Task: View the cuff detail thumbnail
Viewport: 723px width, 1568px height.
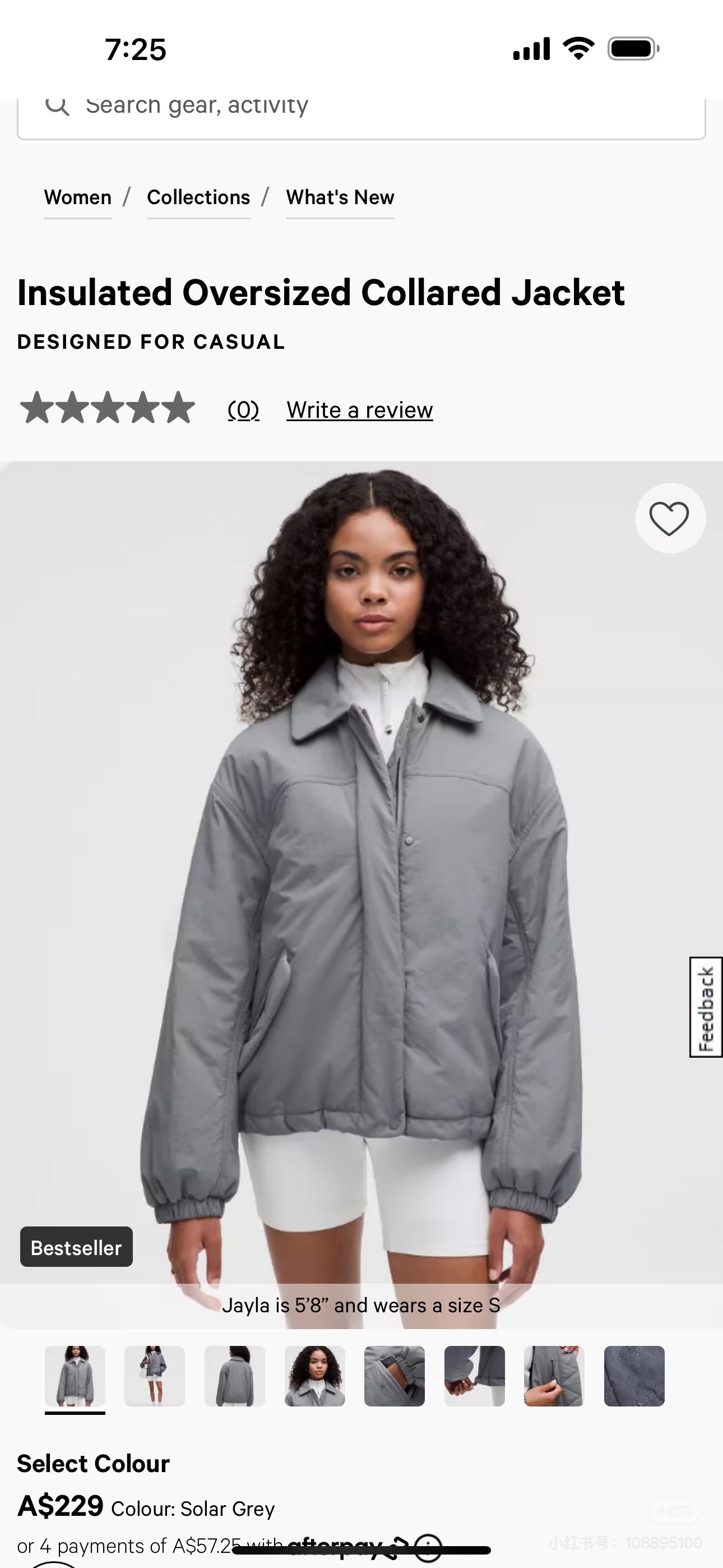Action: tap(474, 1376)
